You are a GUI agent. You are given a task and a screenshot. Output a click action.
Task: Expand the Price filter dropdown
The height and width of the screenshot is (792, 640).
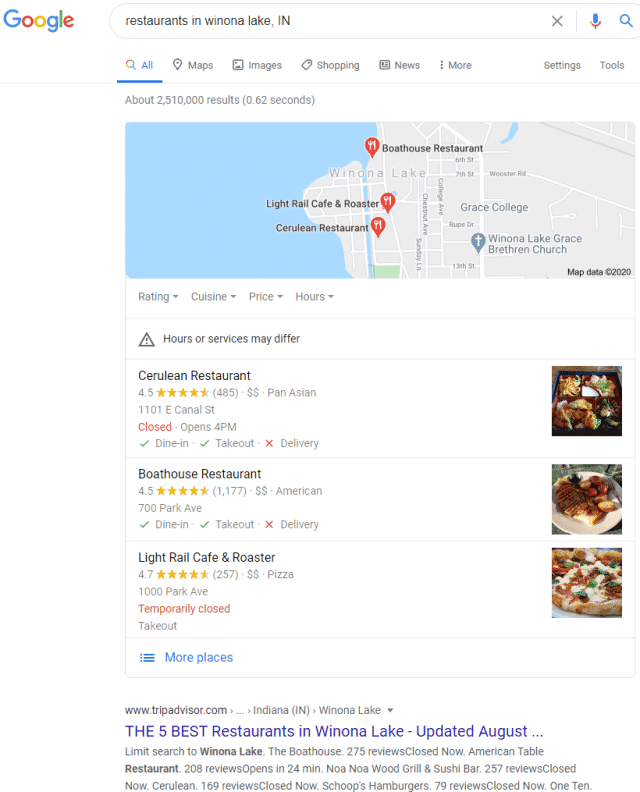(x=266, y=297)
